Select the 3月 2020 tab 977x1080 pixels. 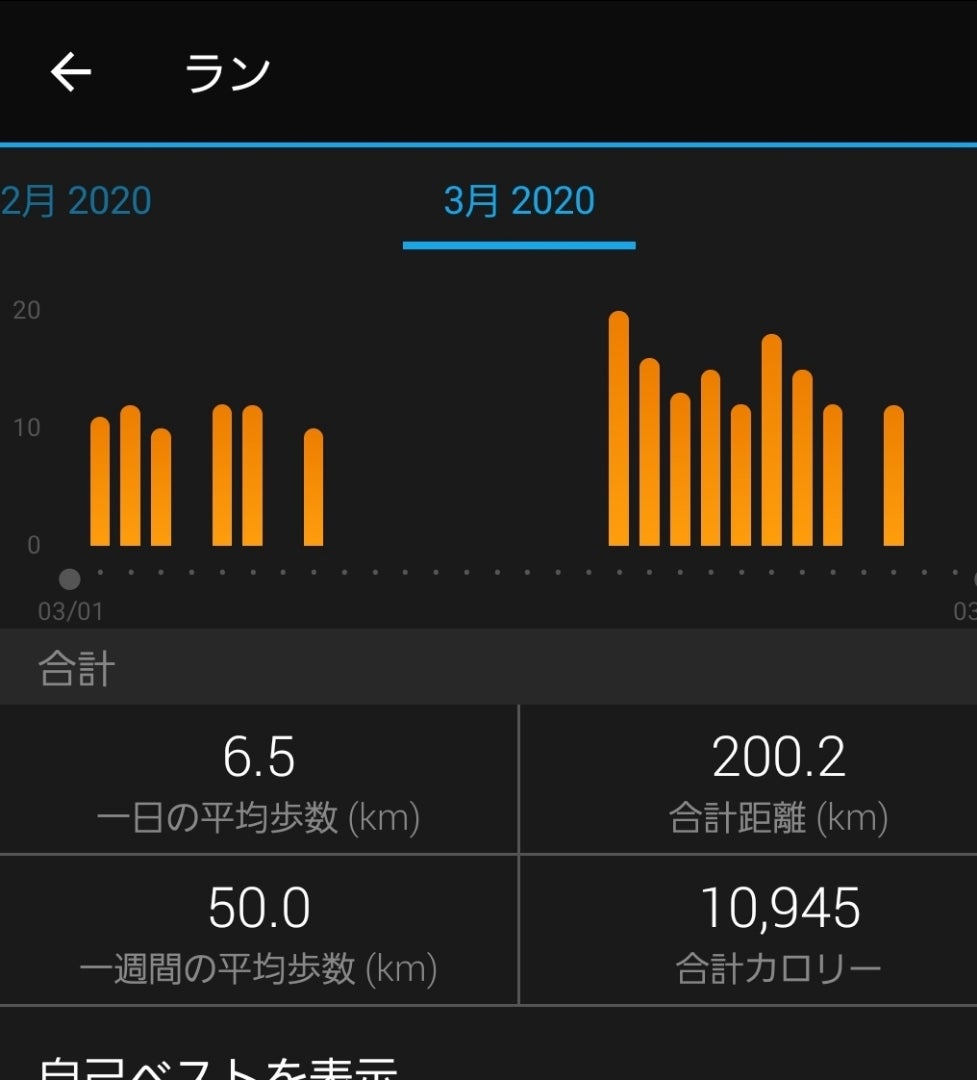519,201
